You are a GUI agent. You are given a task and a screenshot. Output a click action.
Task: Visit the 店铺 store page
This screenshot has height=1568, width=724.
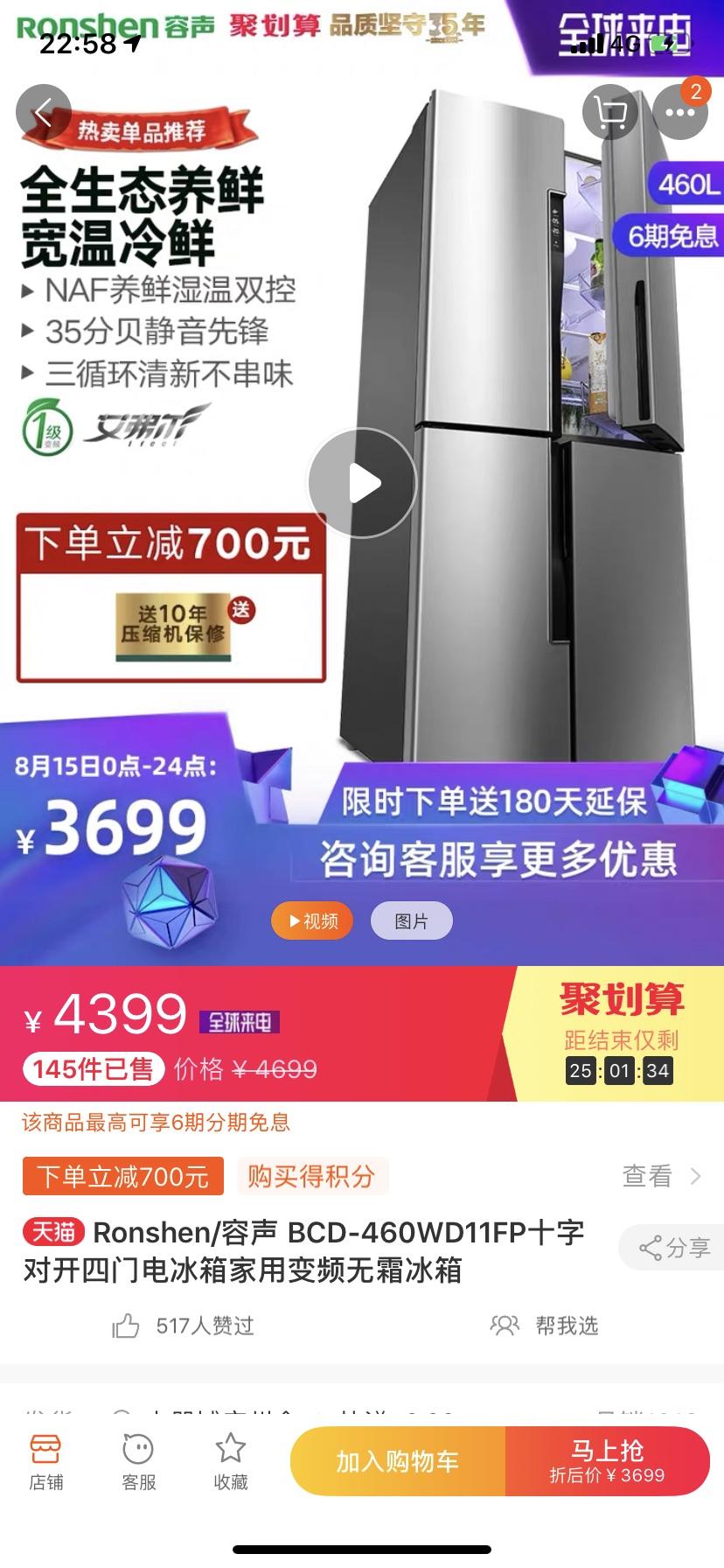point(45,1462)
